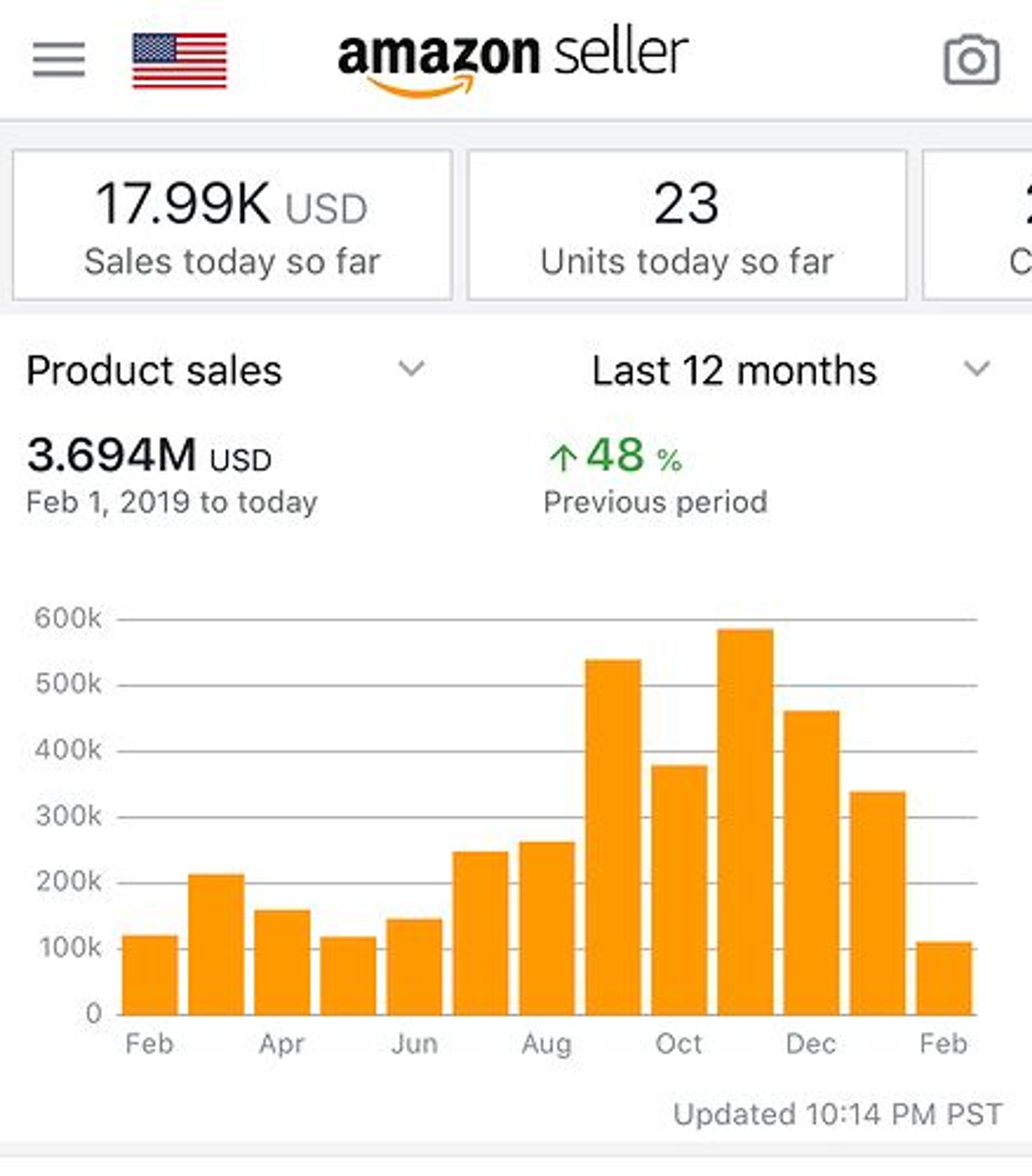This screenshot has width=1032, height=1176.
Task: Change marketplace via the US flag
Action: 180,60
